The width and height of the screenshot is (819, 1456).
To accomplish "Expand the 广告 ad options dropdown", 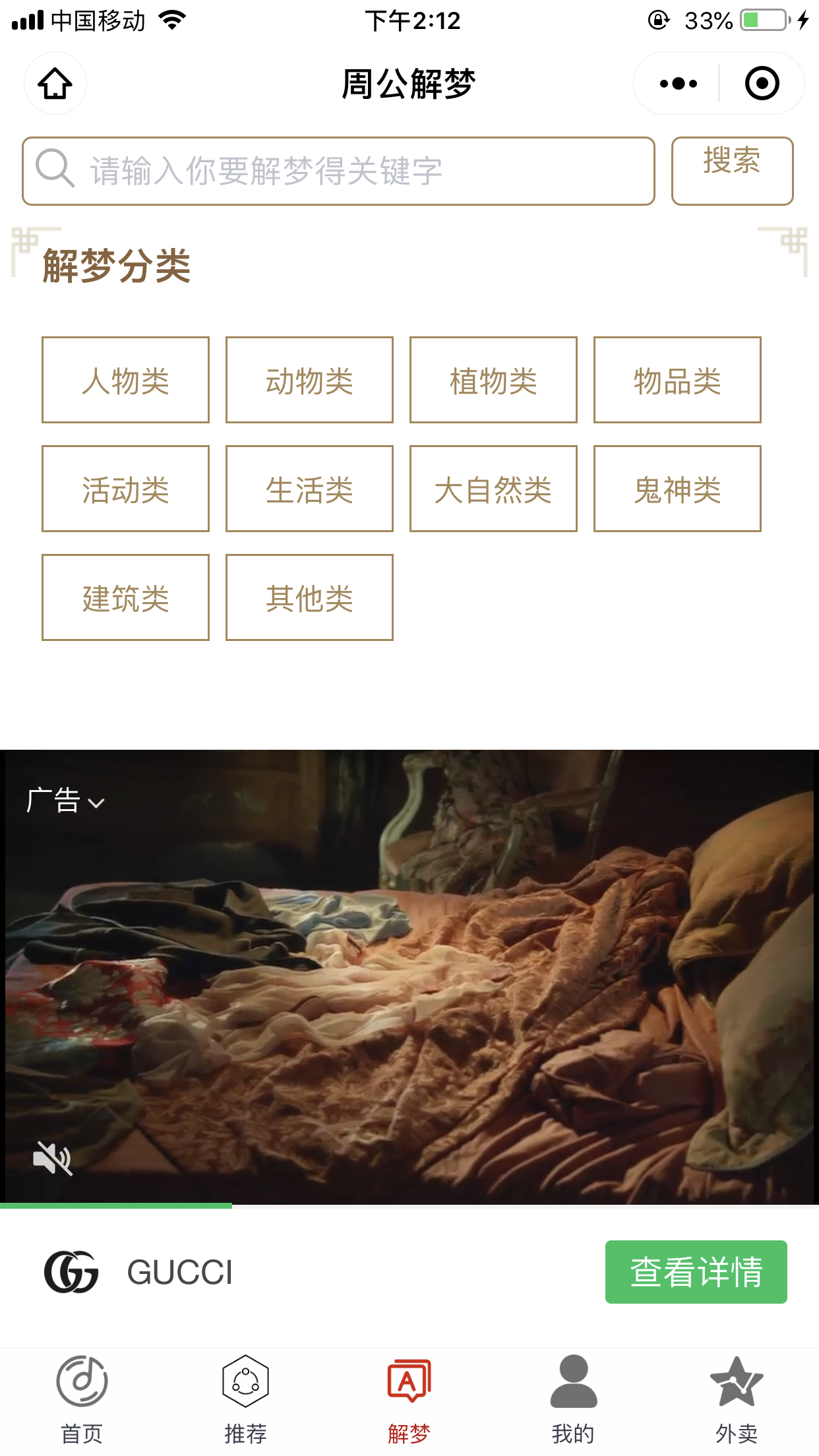I will (65, 801).
